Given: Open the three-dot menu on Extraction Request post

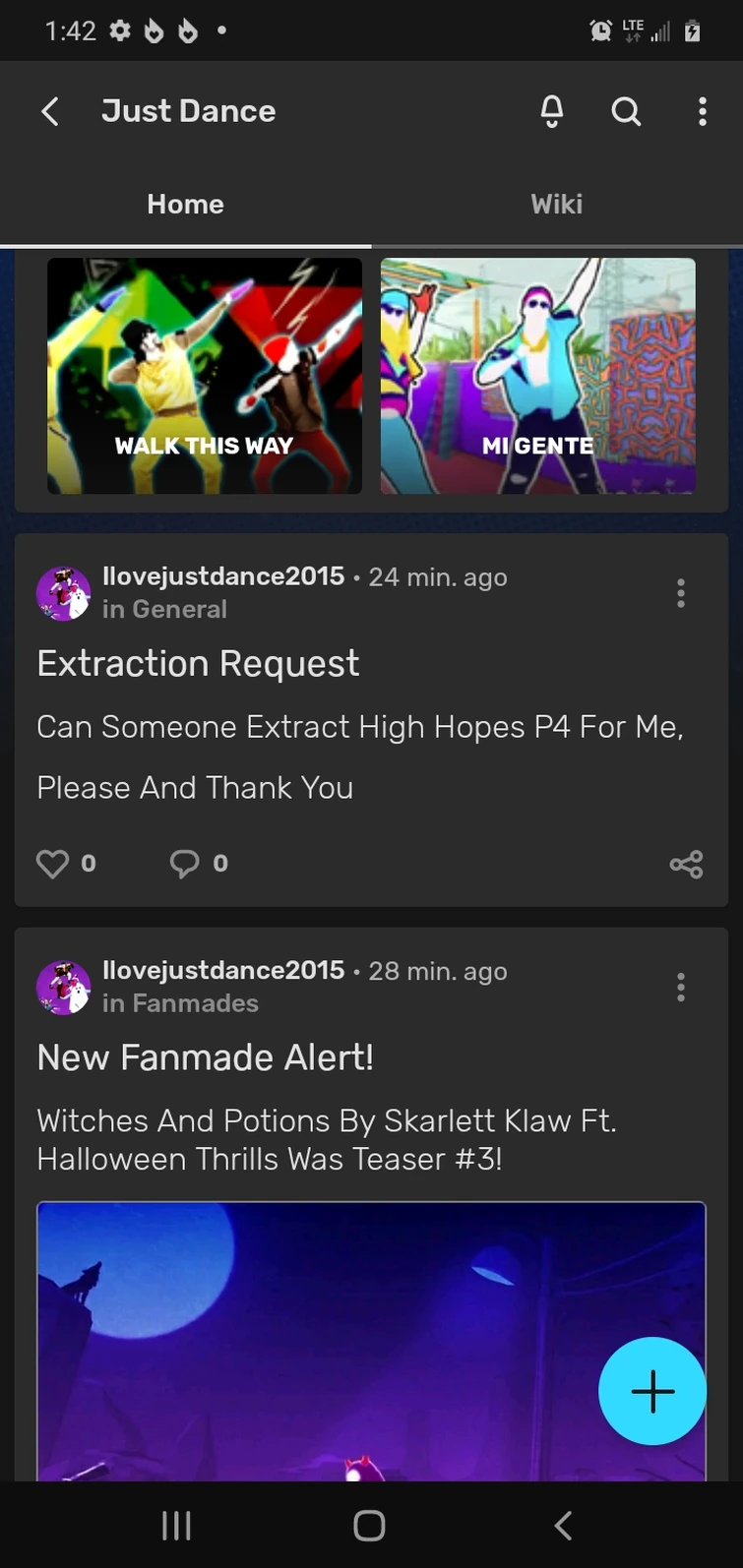Looking at the screenshot, I should pos(680,593).
